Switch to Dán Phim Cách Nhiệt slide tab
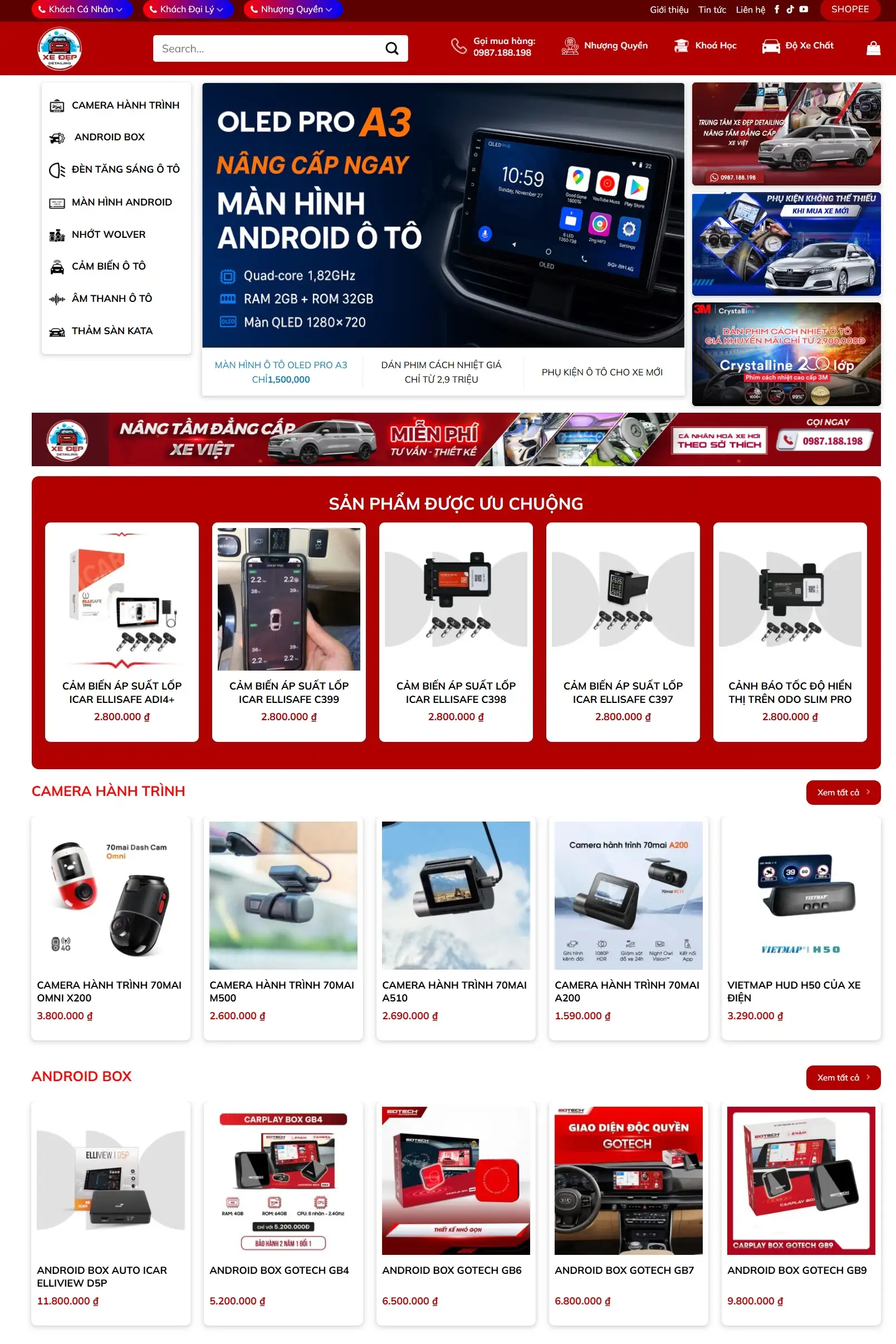896x1344 pixels. click(441, 372)
